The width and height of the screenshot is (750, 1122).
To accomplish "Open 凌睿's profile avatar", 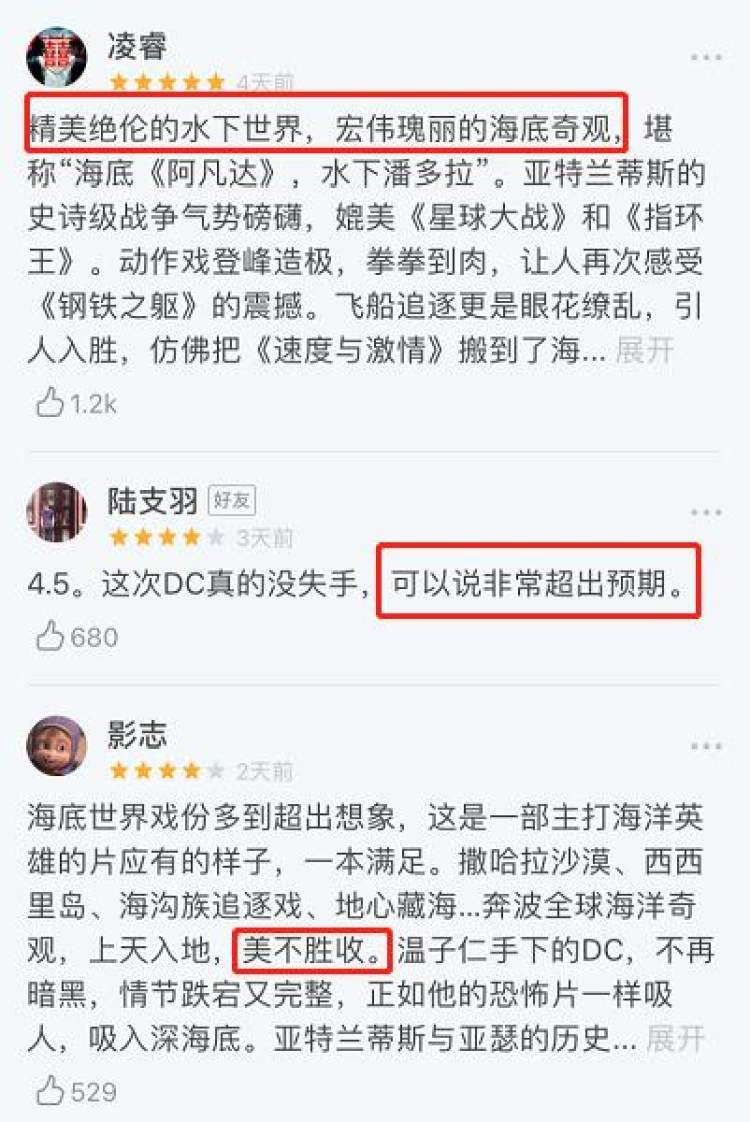I will [x=56, y=56].
